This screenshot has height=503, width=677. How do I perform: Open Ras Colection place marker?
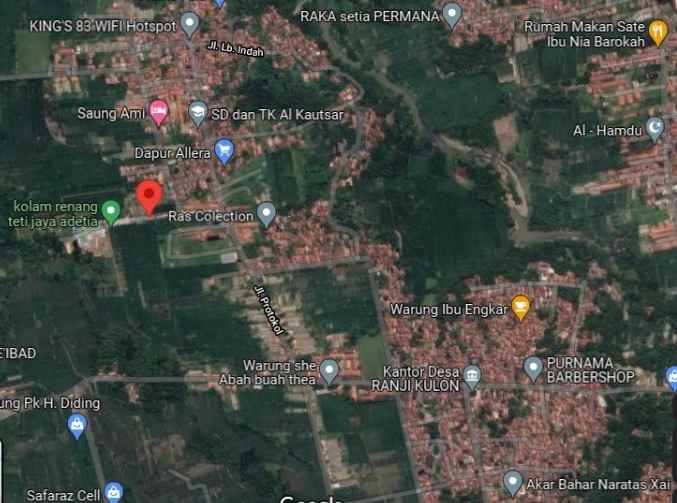pyautogui.click(x=266, y=213)
